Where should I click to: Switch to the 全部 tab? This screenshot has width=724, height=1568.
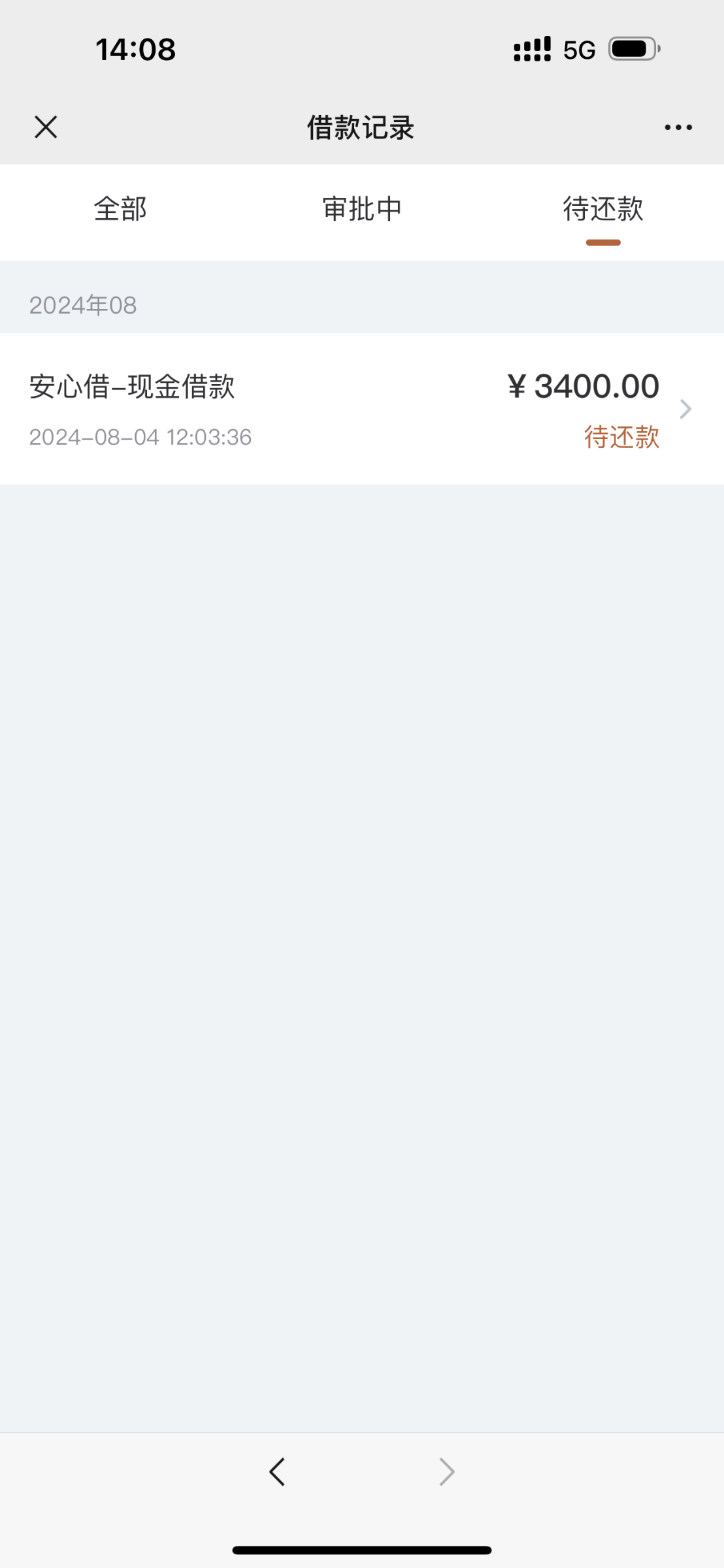tap(120, 209)
